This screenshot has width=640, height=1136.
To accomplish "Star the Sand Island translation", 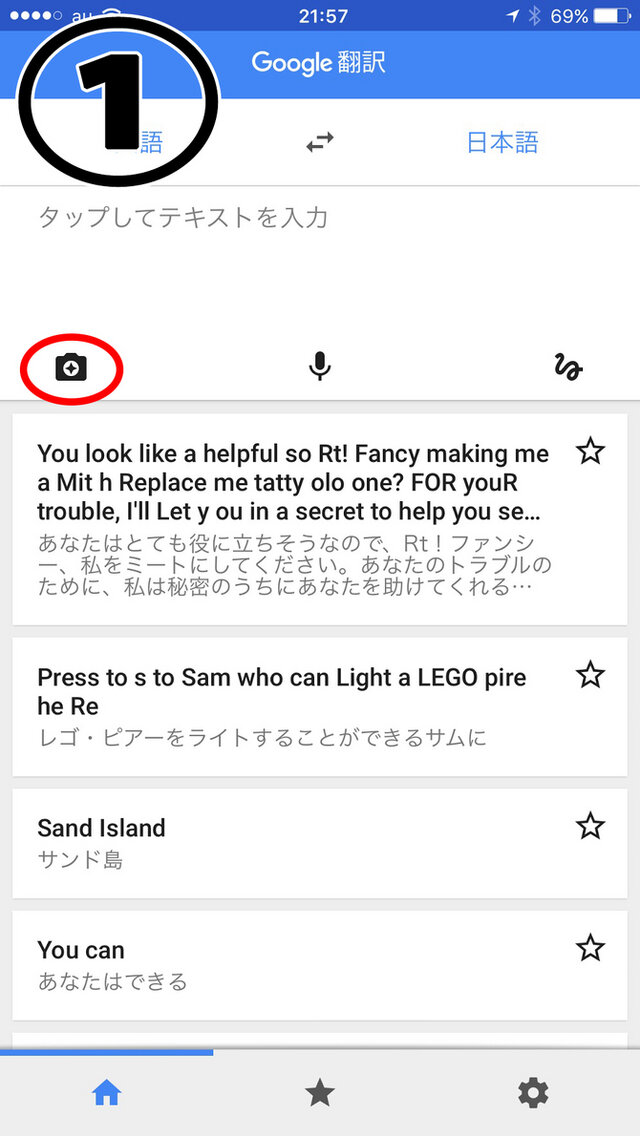I will 590,825.
